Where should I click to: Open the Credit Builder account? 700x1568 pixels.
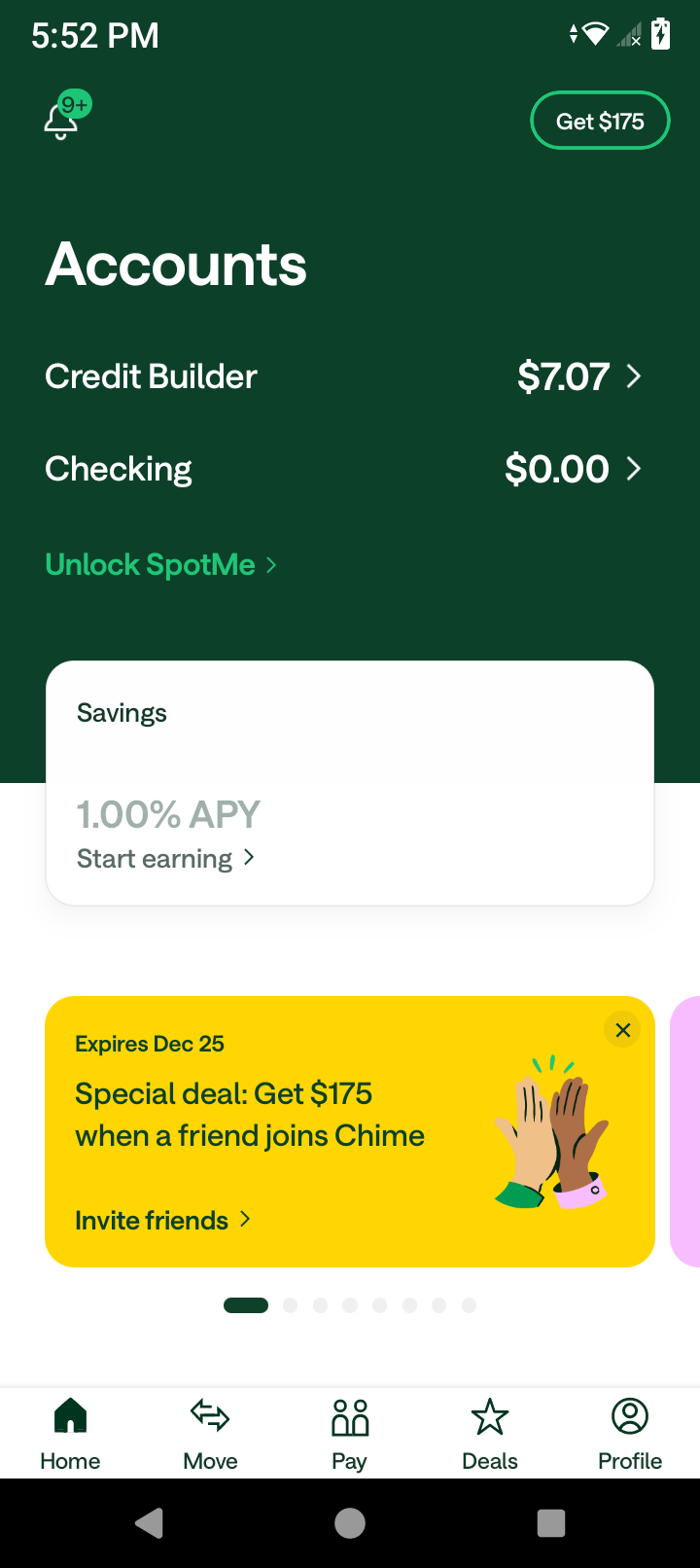(343, 376)
